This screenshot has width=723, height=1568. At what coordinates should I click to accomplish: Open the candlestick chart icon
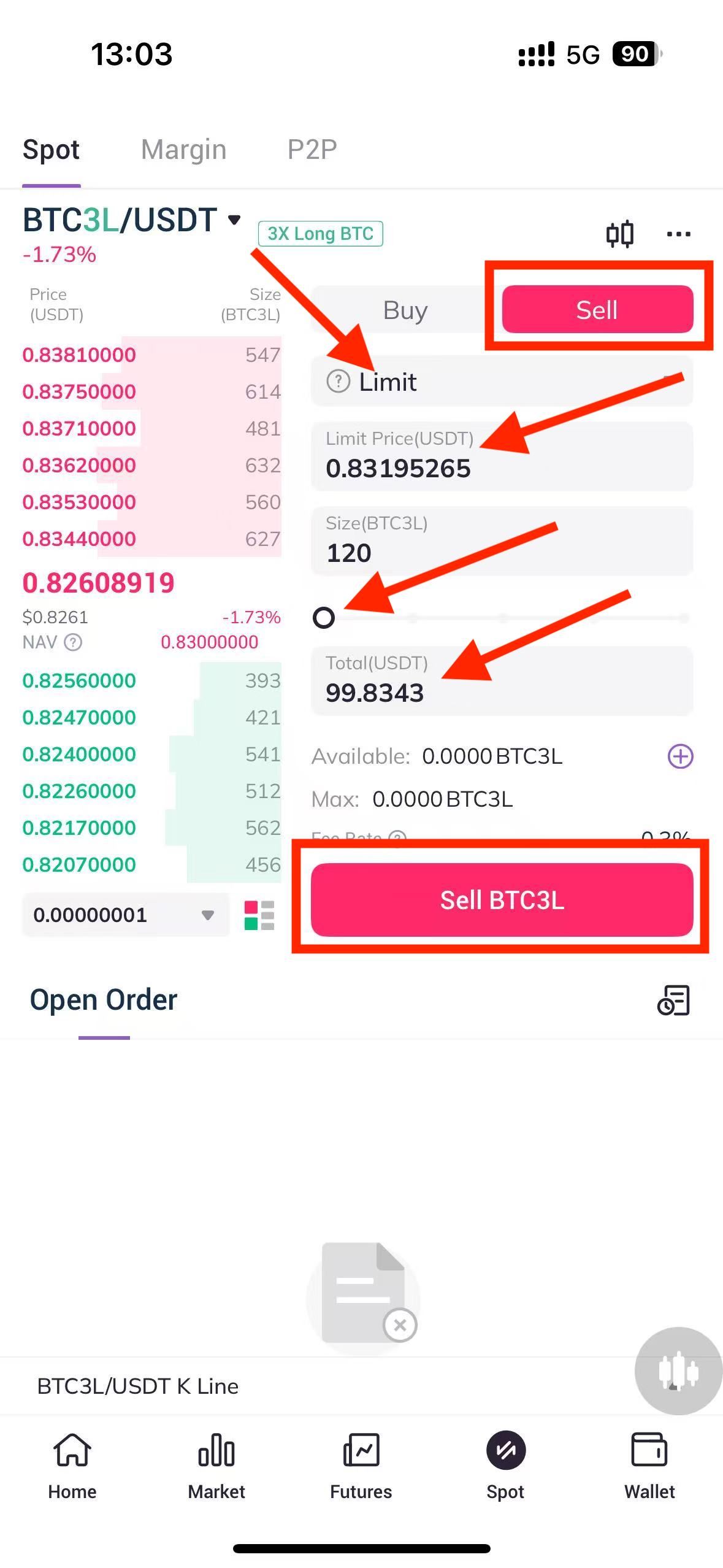(619, 234)
